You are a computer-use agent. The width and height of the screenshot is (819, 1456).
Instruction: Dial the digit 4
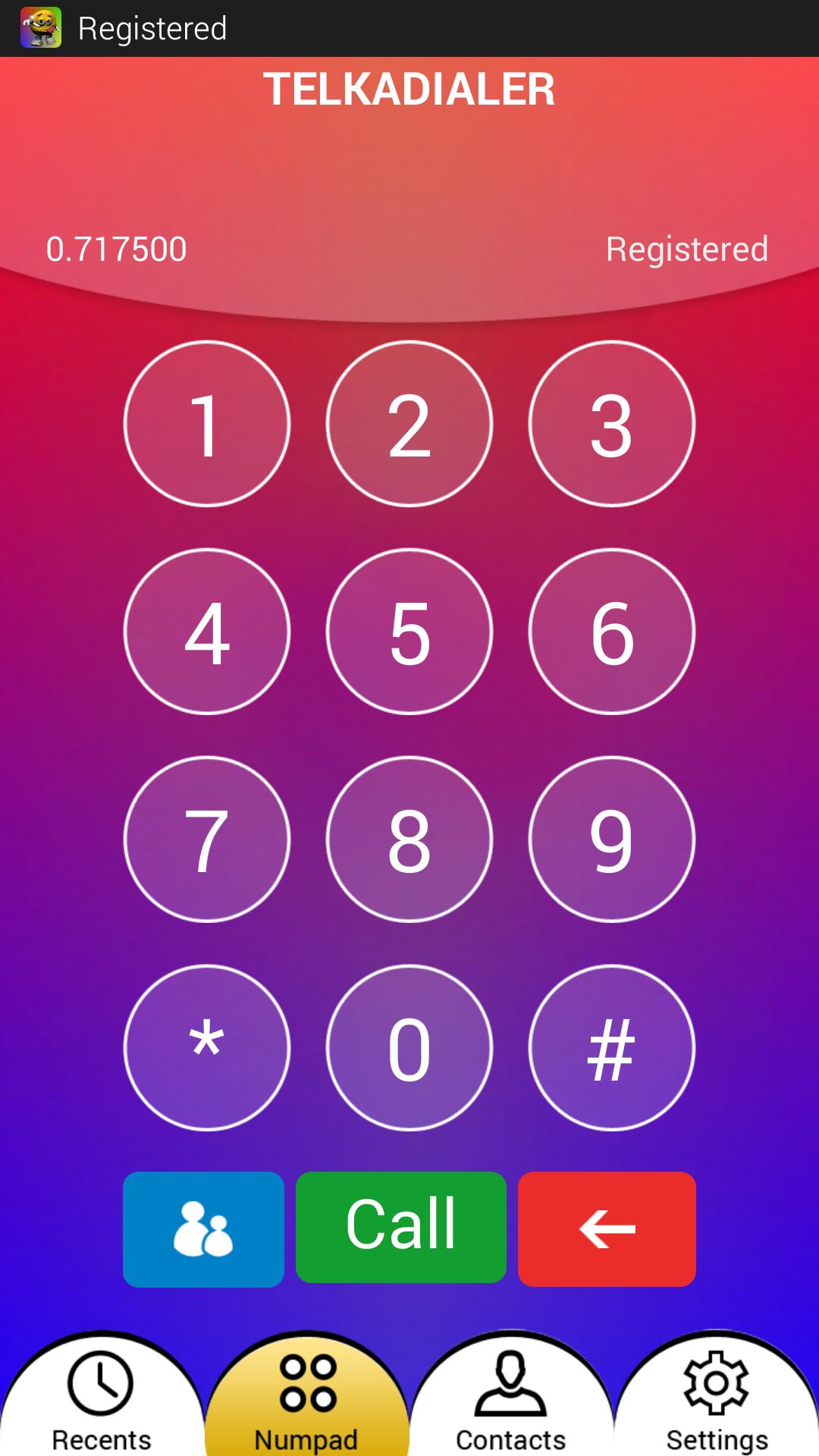206,632
